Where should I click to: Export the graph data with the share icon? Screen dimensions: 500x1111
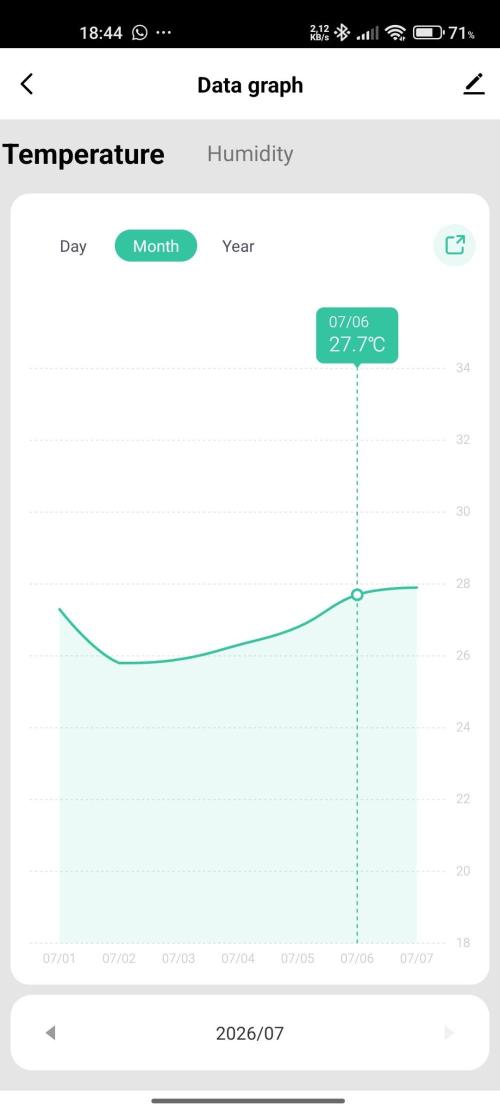click(455, 245)
